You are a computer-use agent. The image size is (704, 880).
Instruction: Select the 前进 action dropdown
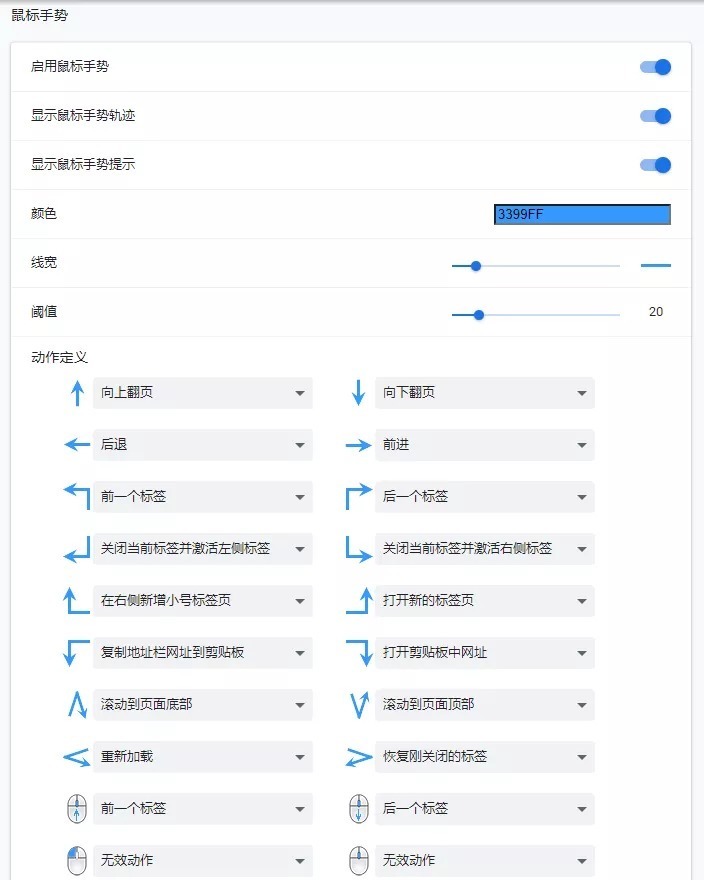coord(484,445)
